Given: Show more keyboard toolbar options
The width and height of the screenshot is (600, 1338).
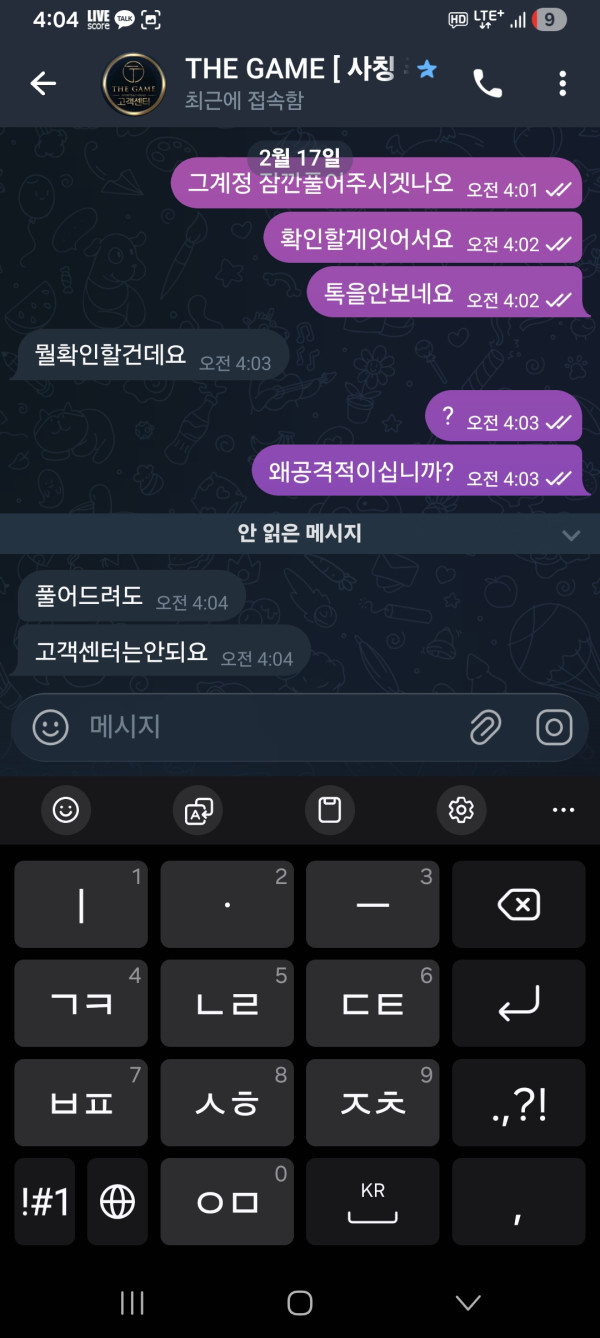Looking at the screenshot, I should (x=563, y=810).
